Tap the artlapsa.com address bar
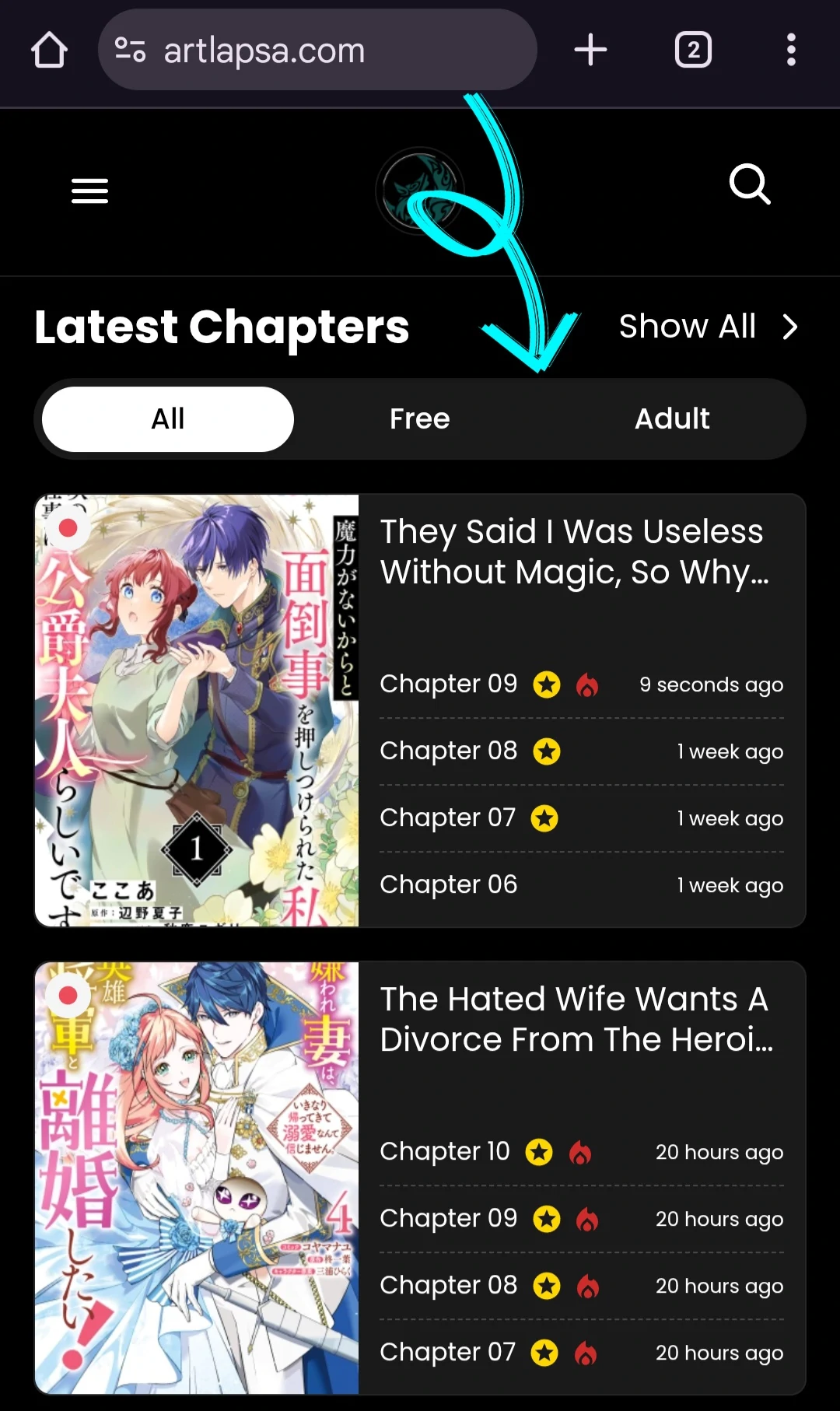Viewport: 840px width, 1411px height. coord(317,51)
